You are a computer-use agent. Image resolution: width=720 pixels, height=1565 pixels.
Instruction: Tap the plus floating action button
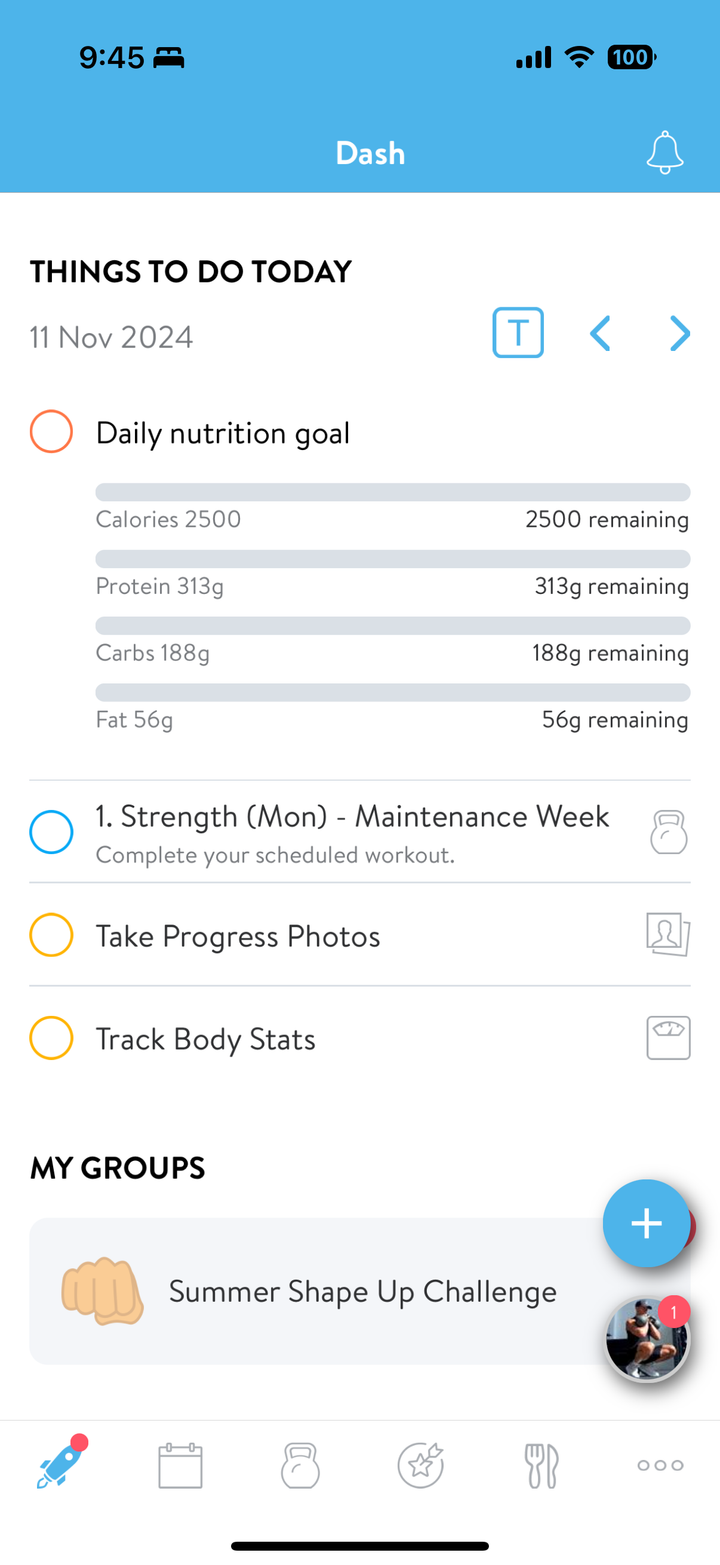[x=646, y=1224]
